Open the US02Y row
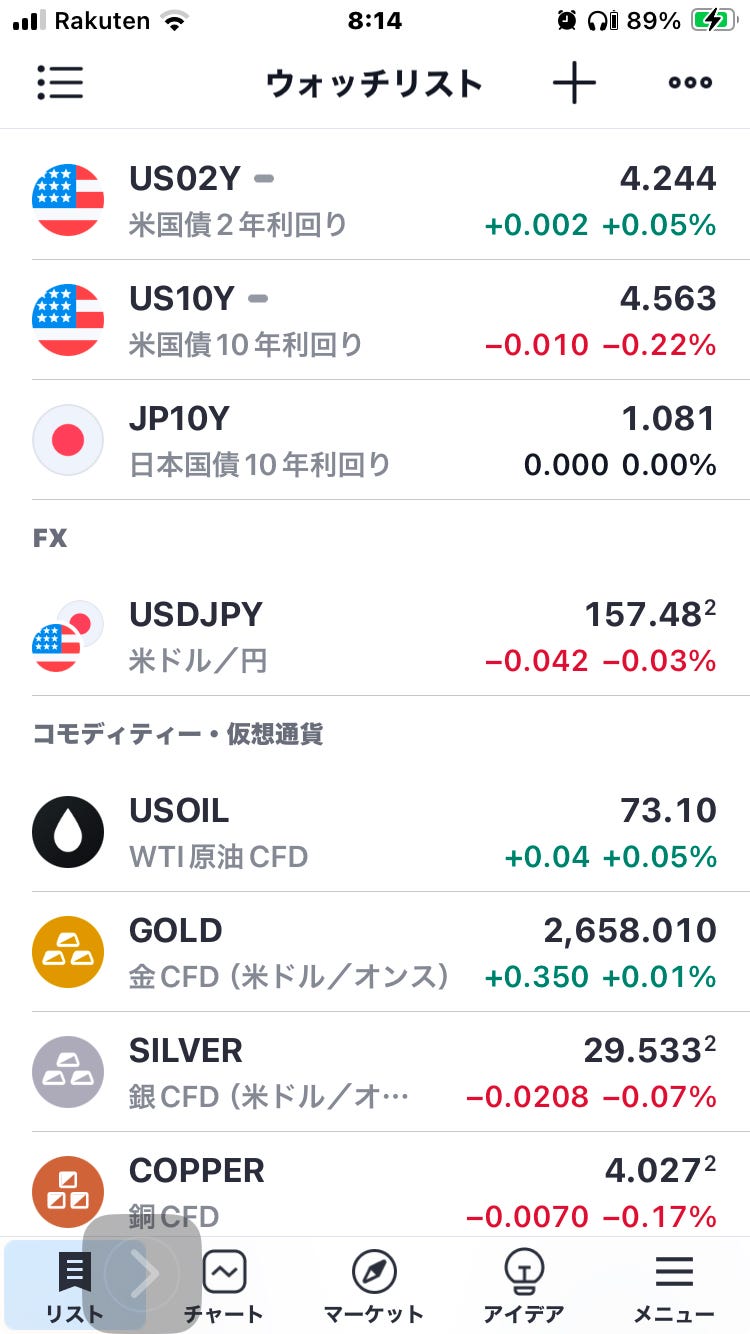750x1334 pixels. pyautogui.click(x=375, y=200)
